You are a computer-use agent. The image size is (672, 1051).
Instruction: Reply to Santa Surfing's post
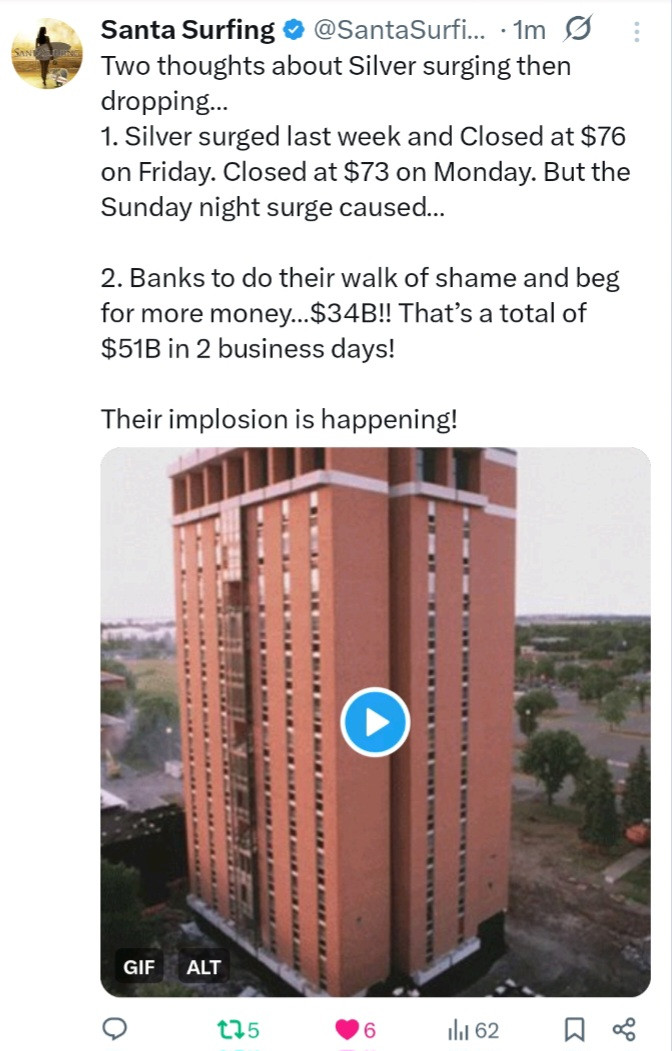coord(115,1030)
